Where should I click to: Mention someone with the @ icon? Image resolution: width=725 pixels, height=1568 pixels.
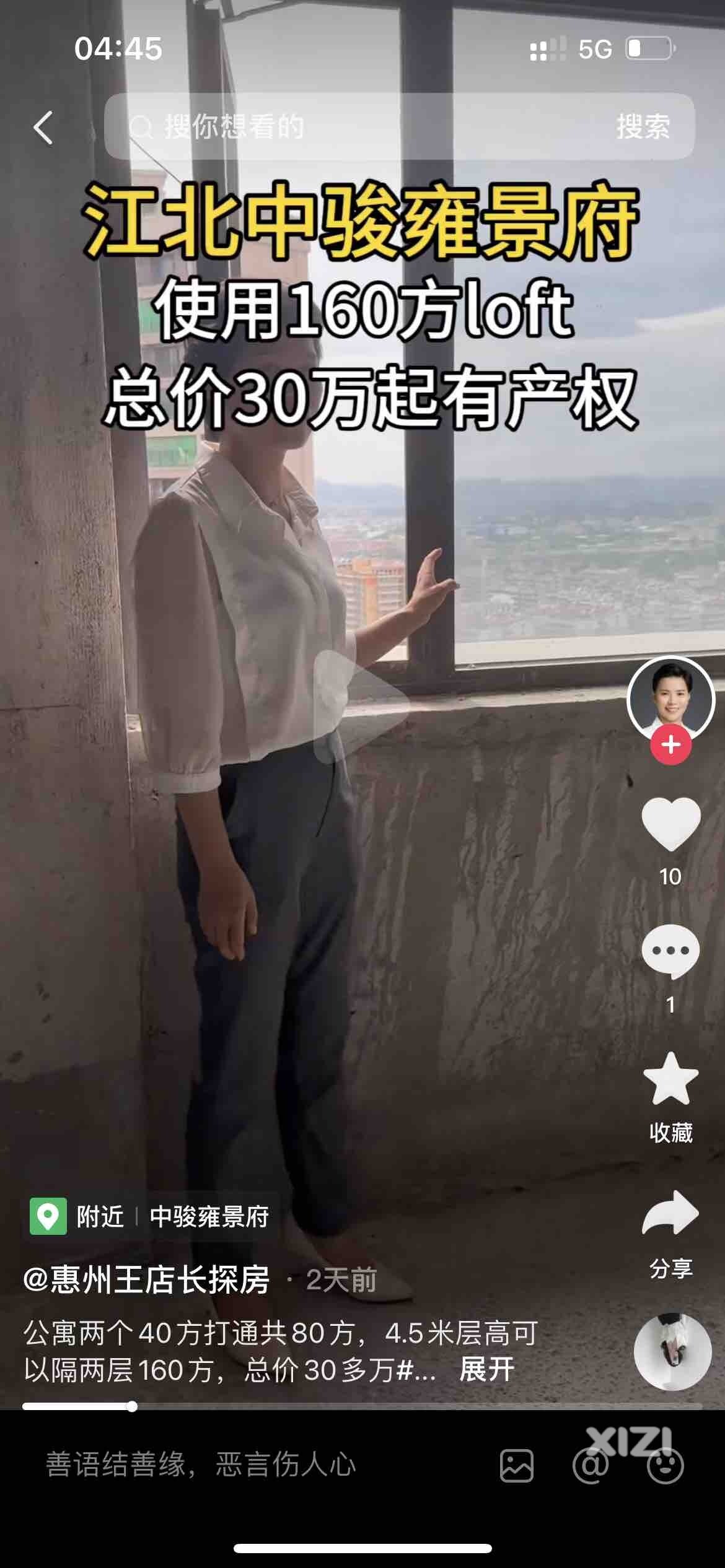(589, 1466)
